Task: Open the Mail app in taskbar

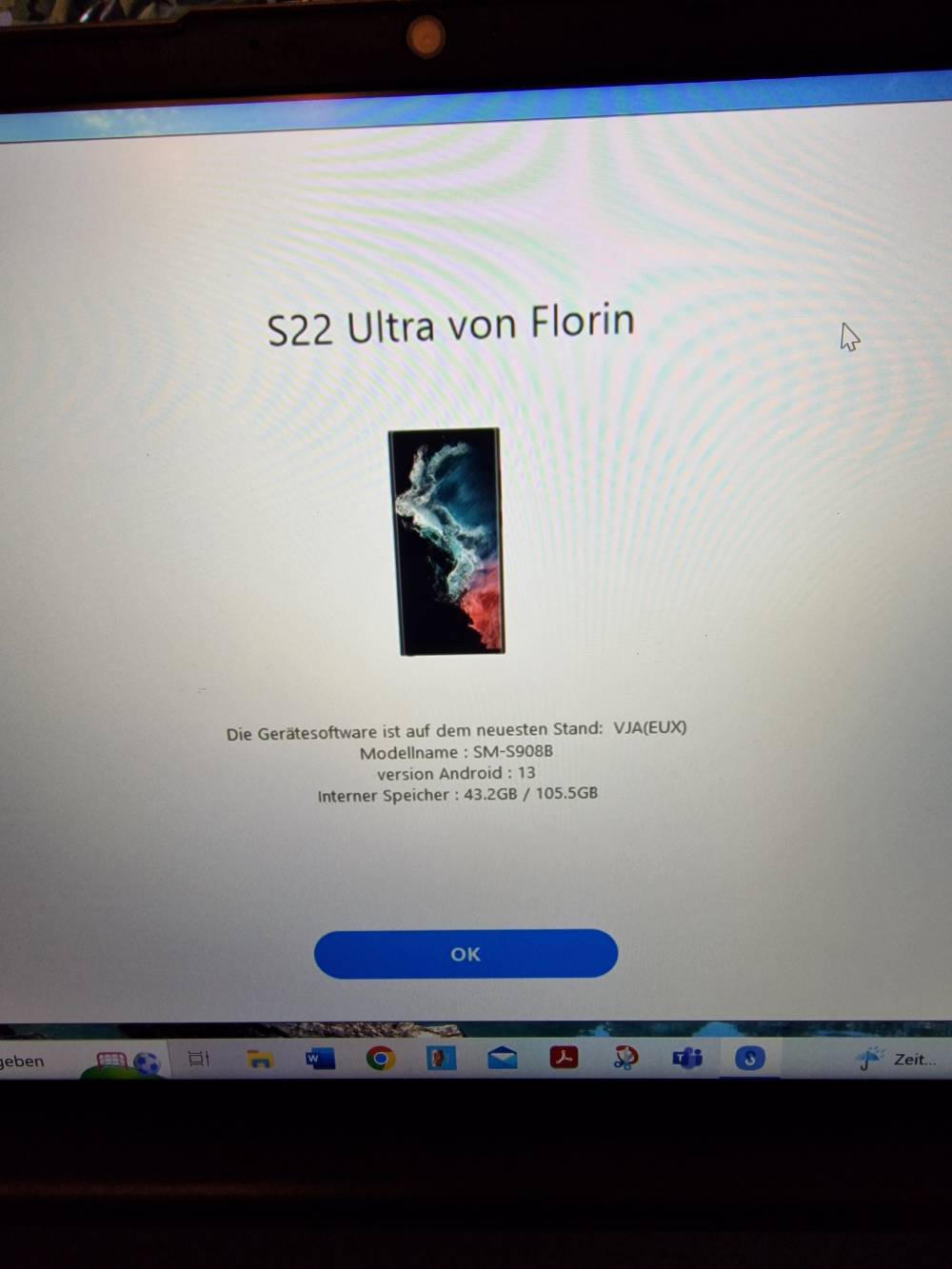Action: [x=502, y=1058]
